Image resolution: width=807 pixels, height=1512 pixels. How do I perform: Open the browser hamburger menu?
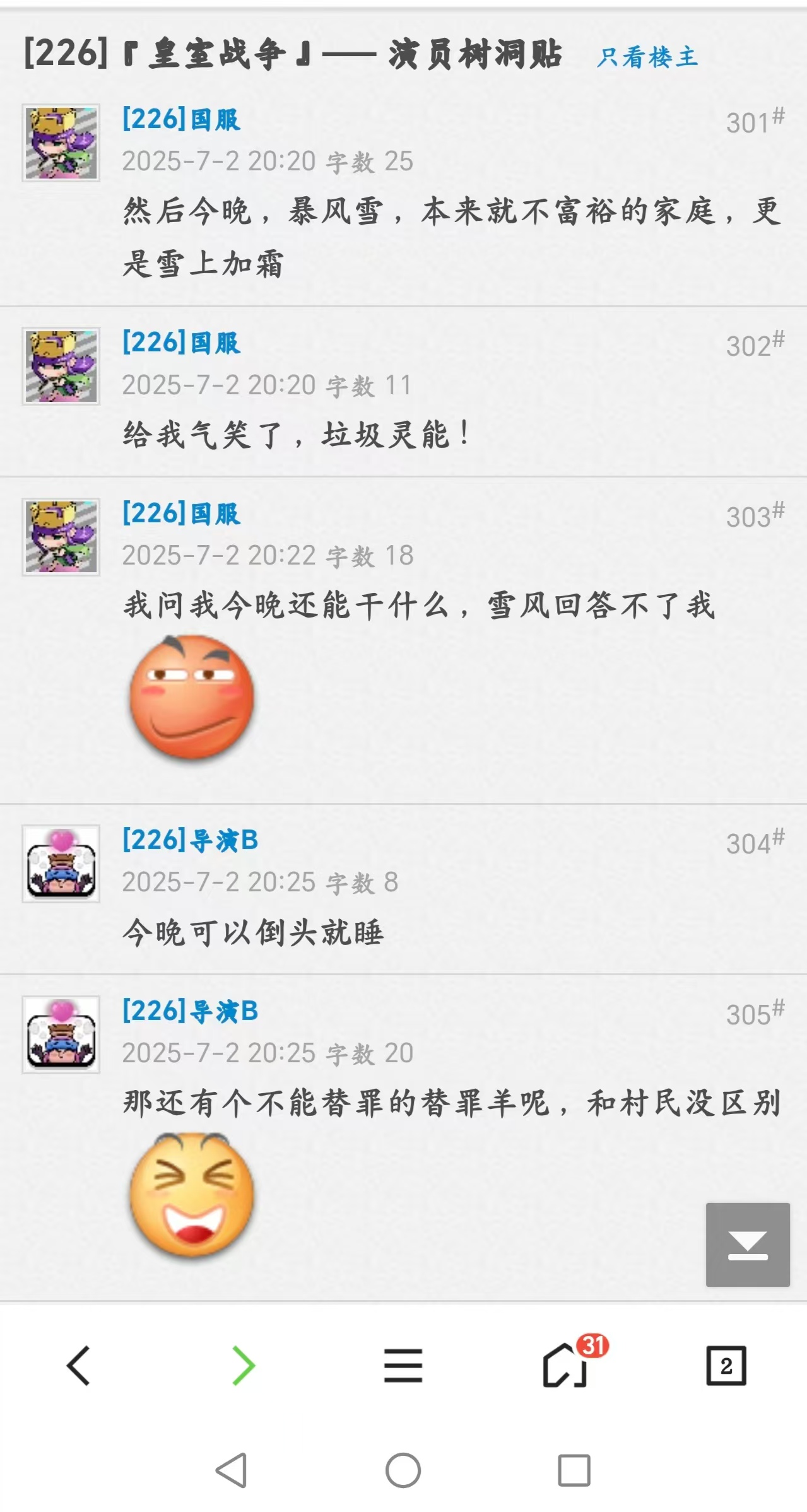point(403,1366)
